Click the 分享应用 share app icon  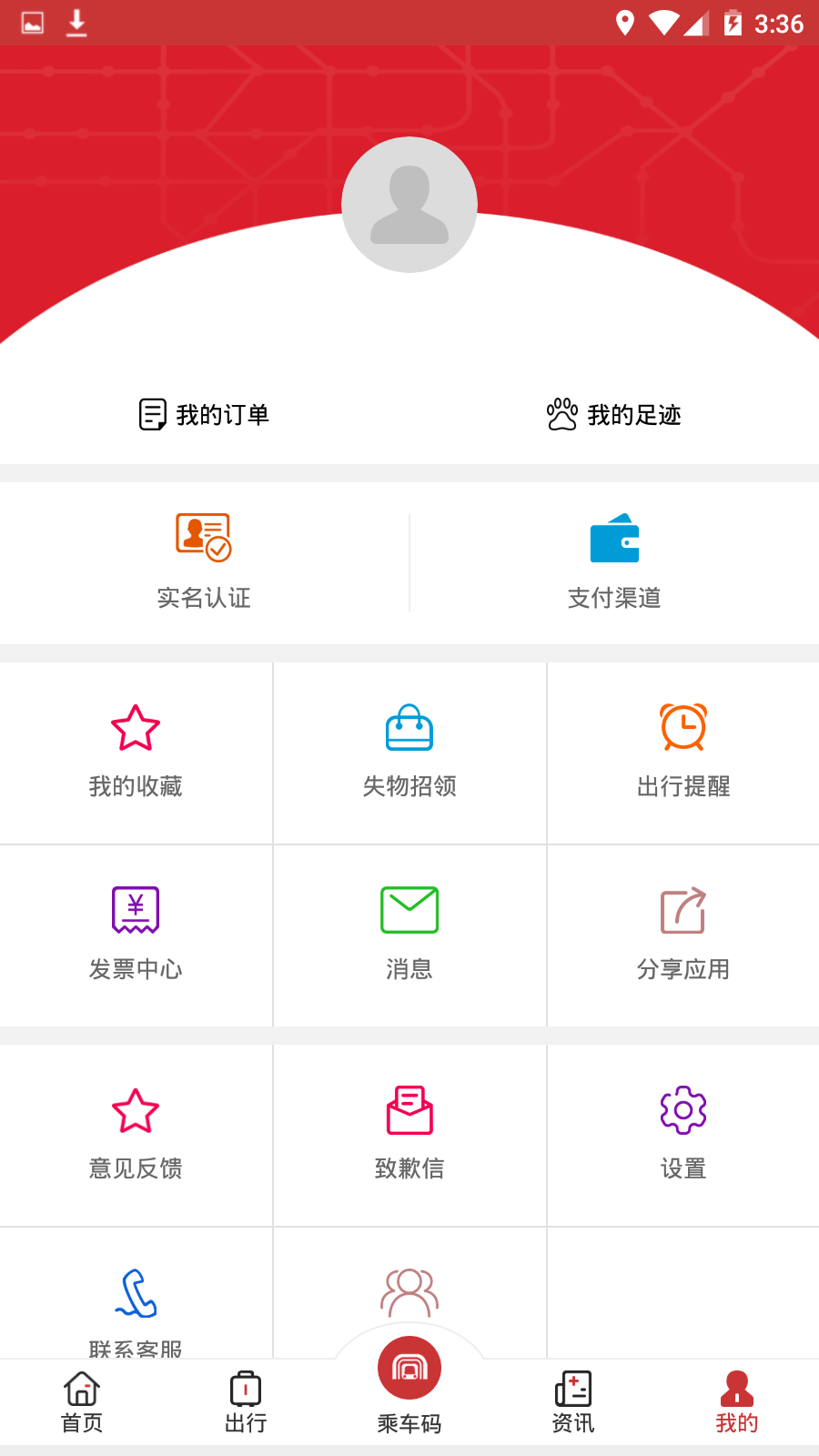[x=682, y=910]
